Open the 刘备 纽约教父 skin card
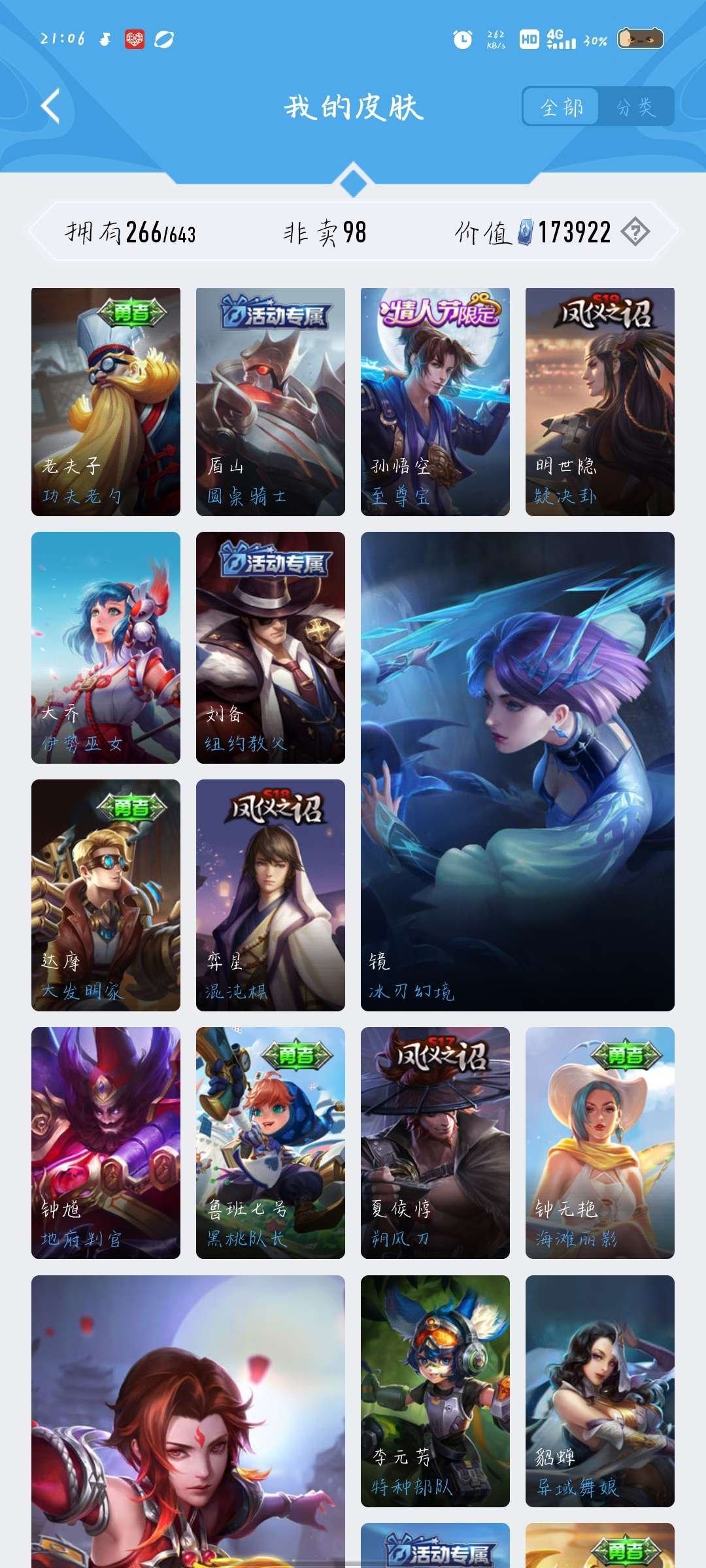The height and width of the screenshot is (1568, 706). tap(271, 647)
